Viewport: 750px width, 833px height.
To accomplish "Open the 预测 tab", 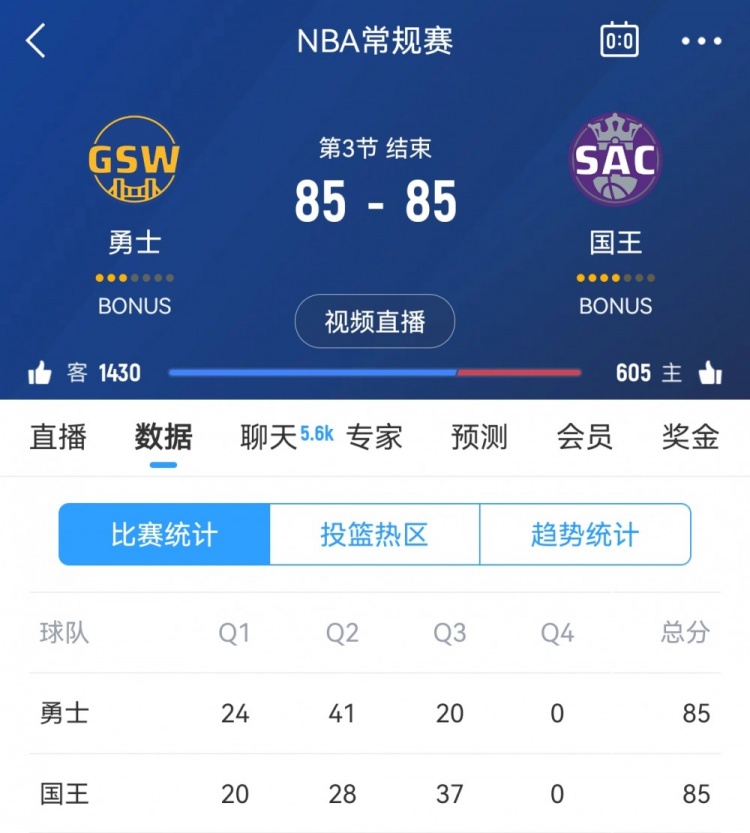I will 479,437.
